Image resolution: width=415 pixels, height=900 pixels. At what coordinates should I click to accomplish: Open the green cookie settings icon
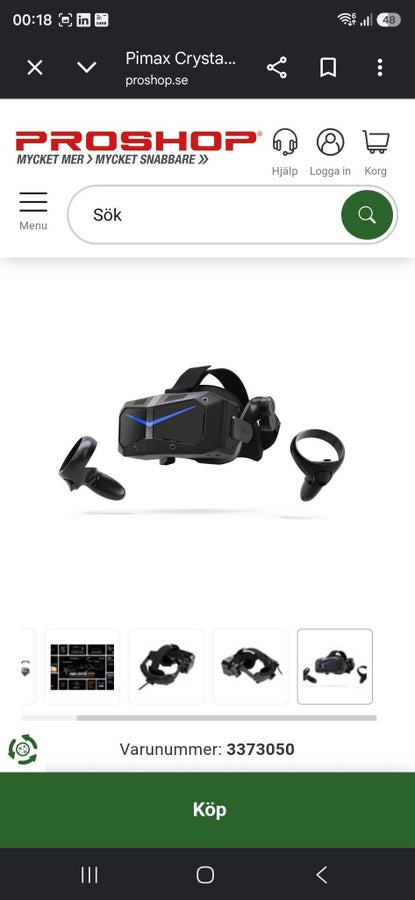[22, 749]
